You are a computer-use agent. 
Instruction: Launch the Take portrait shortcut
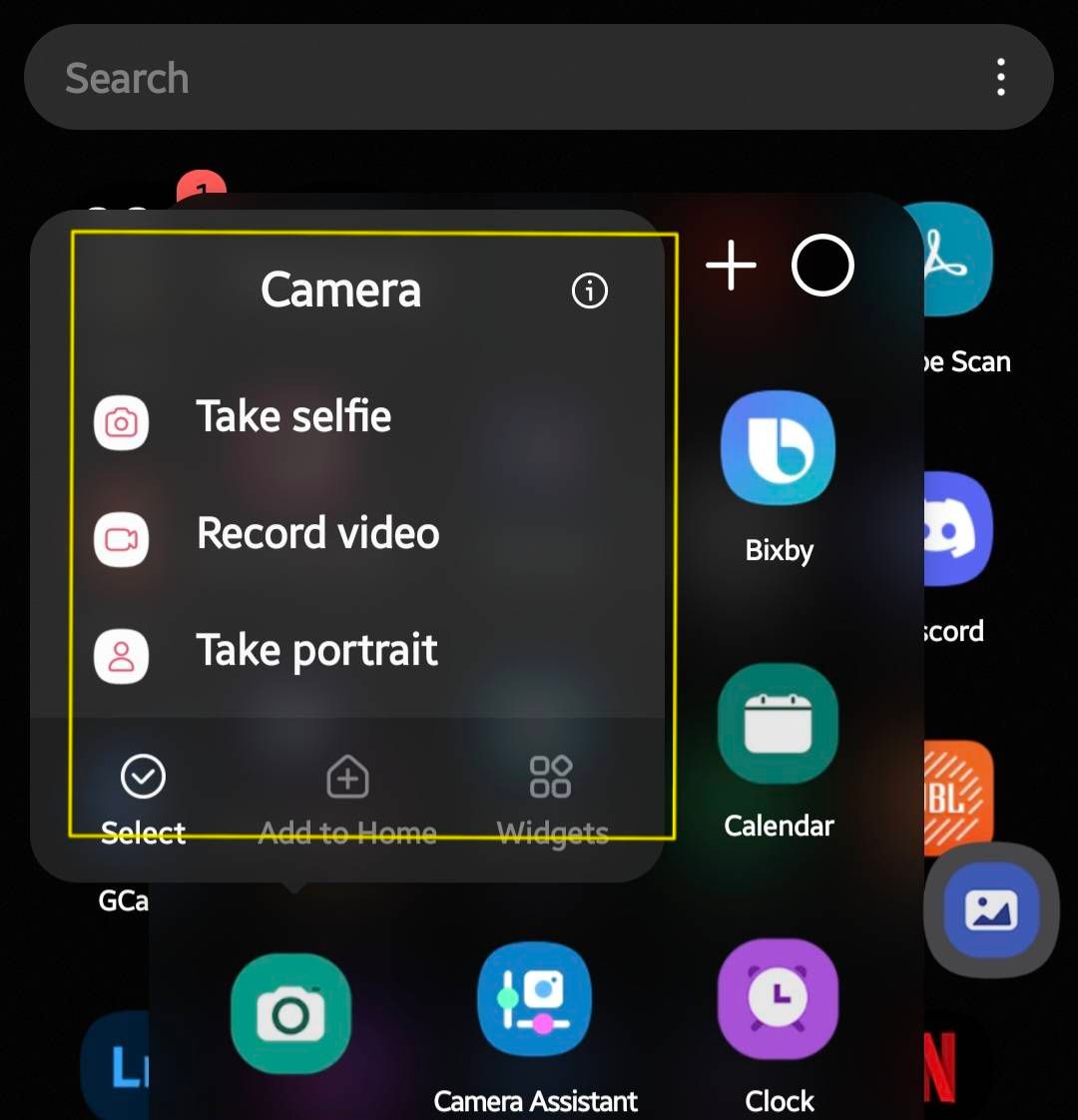[316, 651]
